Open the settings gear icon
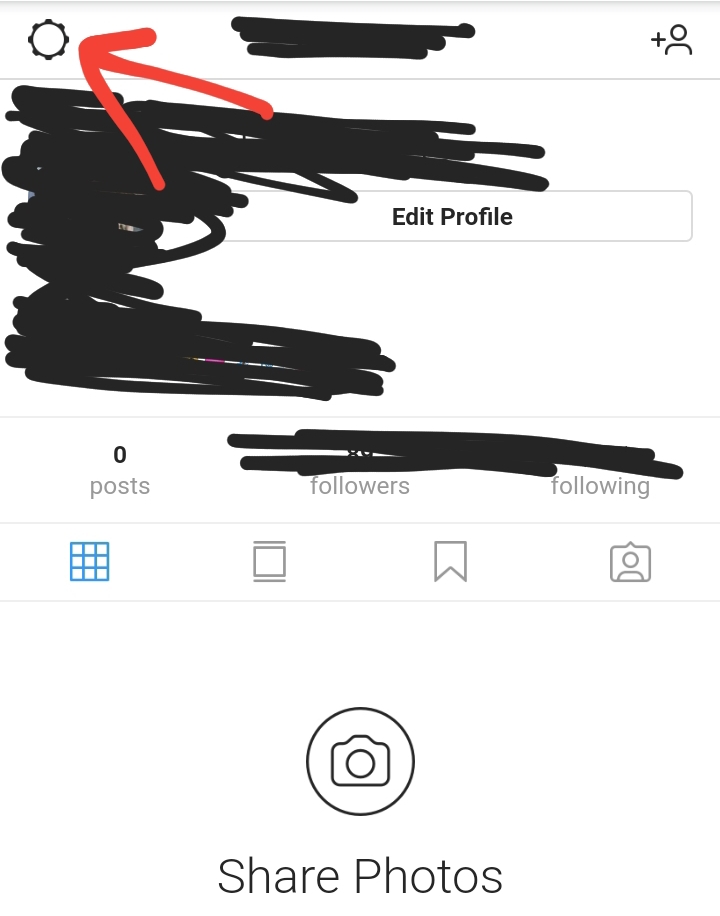This screenshot has width=720, height=916. (48, 41)
